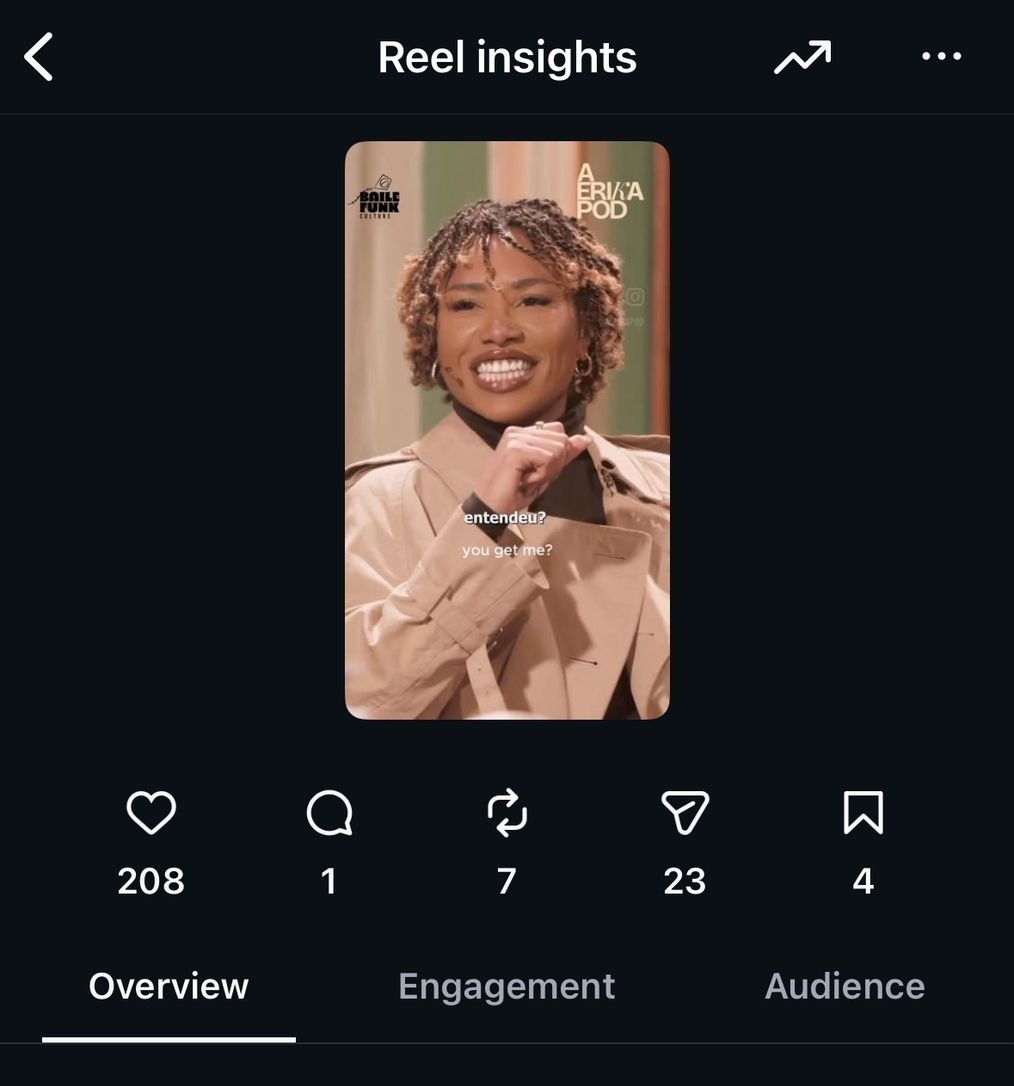Image resolution: width=1014 pixels, height=1086 pixels.
Task: Open the three-dot overflow menu
Action: 941,56
